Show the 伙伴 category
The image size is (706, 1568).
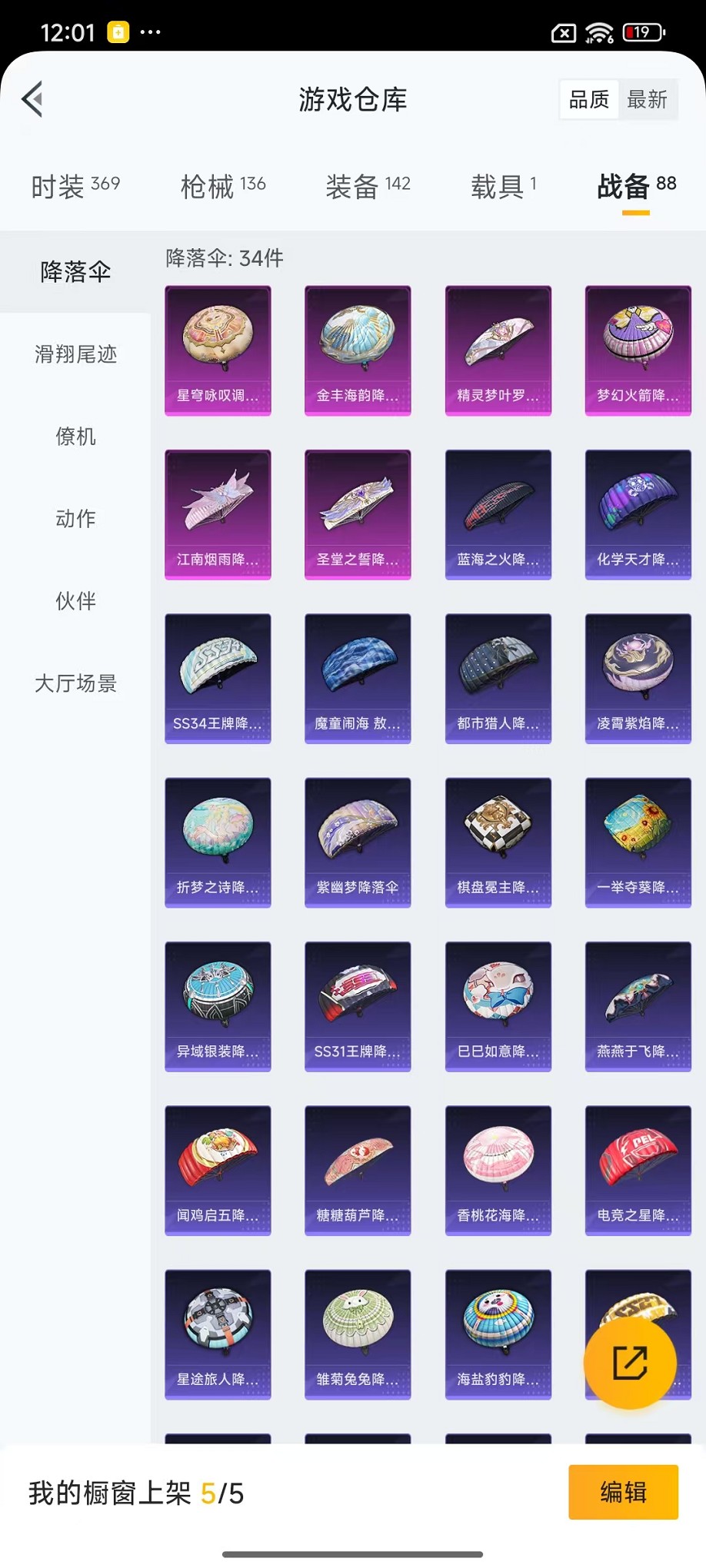[x=75, y=601]
